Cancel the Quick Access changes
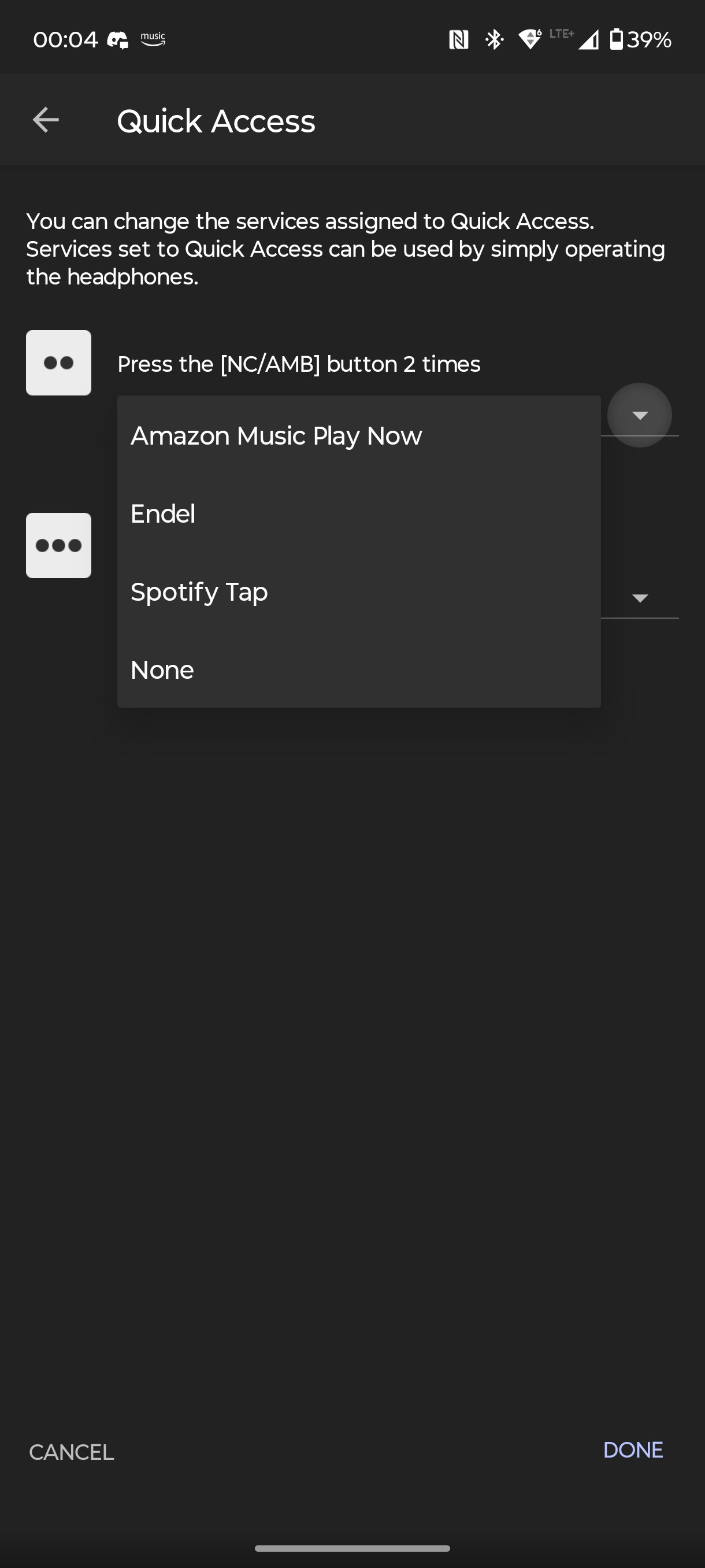The width and height of the screenshot is (705, 1568). click(71, 1452)
